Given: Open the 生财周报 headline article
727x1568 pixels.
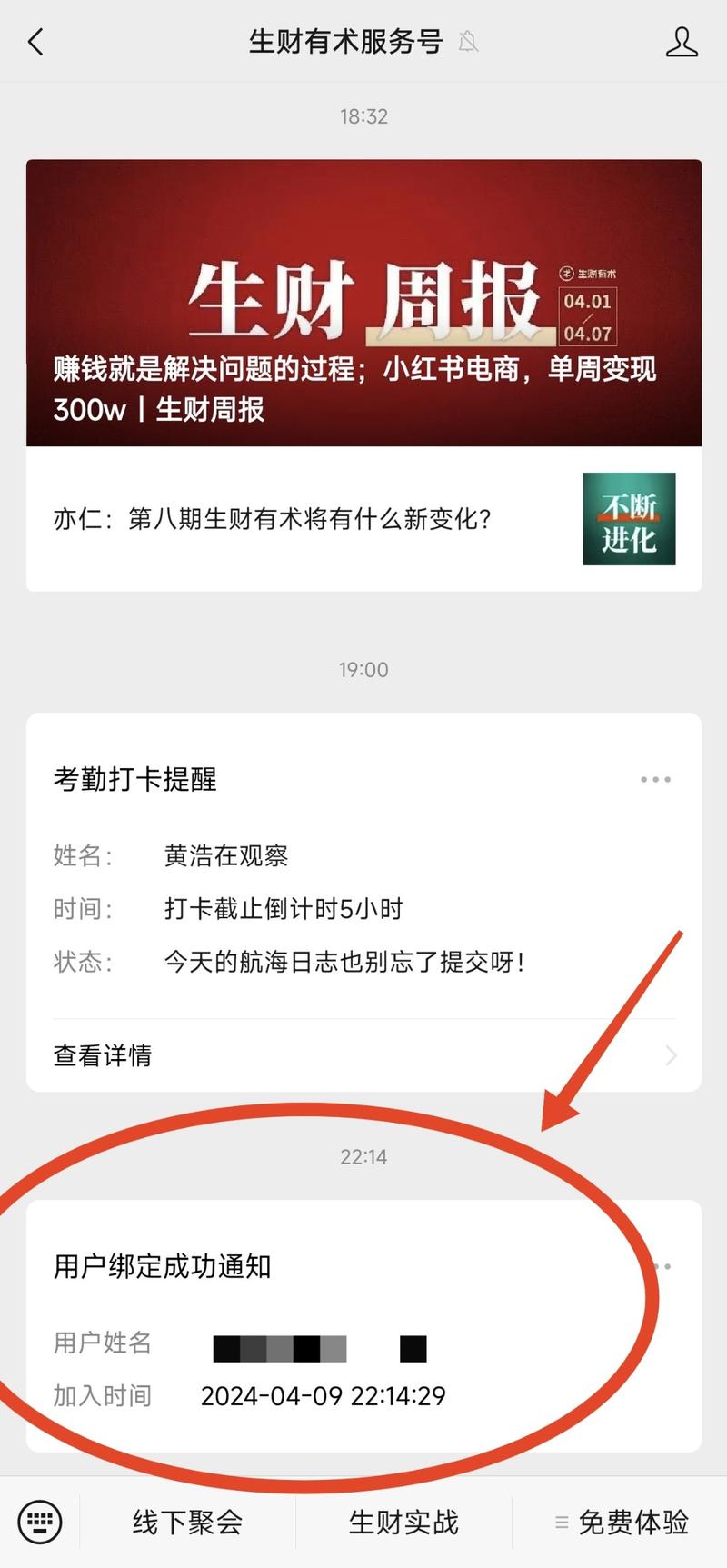Looking at the screenshot, I should tap(363, 303).
